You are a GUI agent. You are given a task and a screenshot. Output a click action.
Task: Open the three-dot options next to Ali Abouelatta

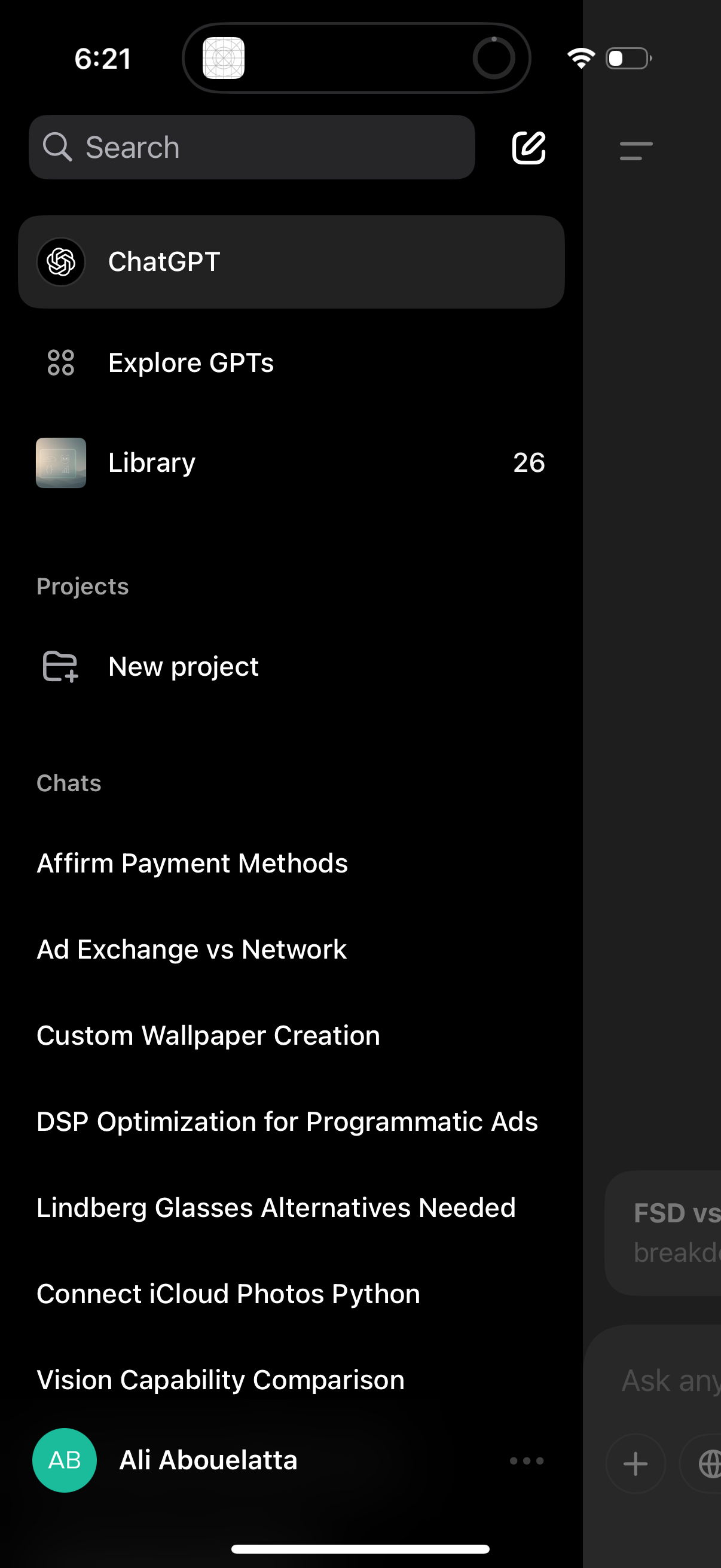tap(526, 1461)
